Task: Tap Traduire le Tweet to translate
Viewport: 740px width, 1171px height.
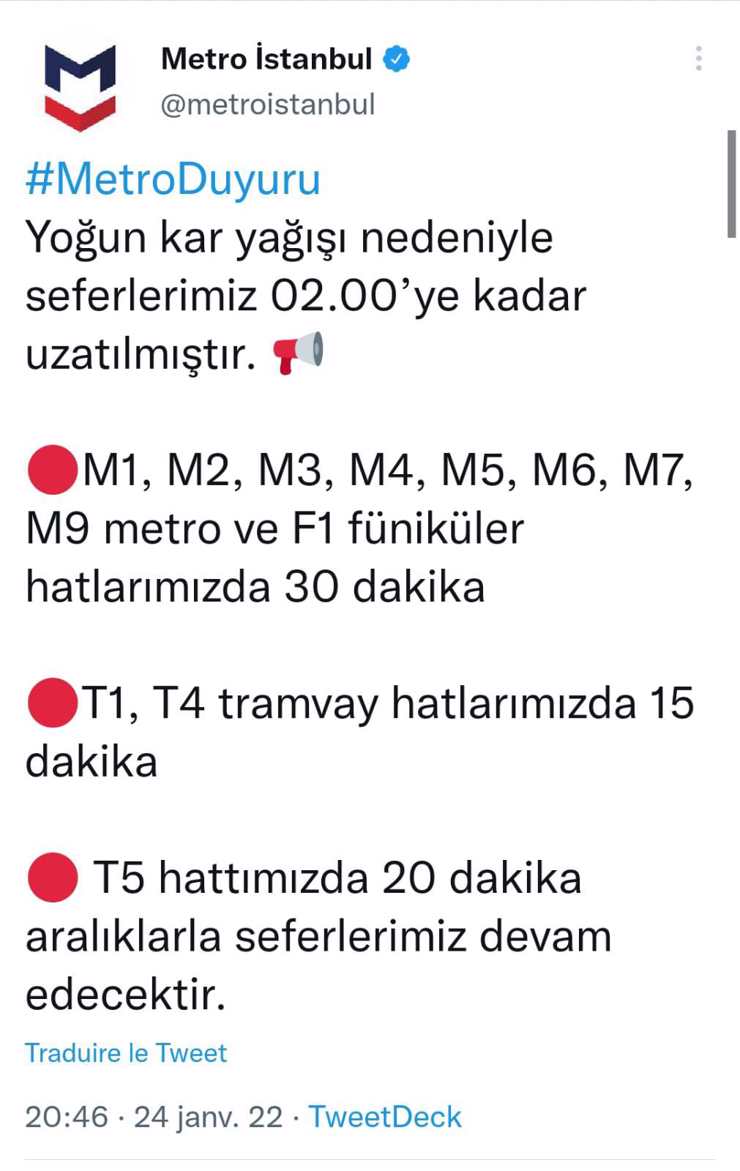Action: [x=126, y=1053]
